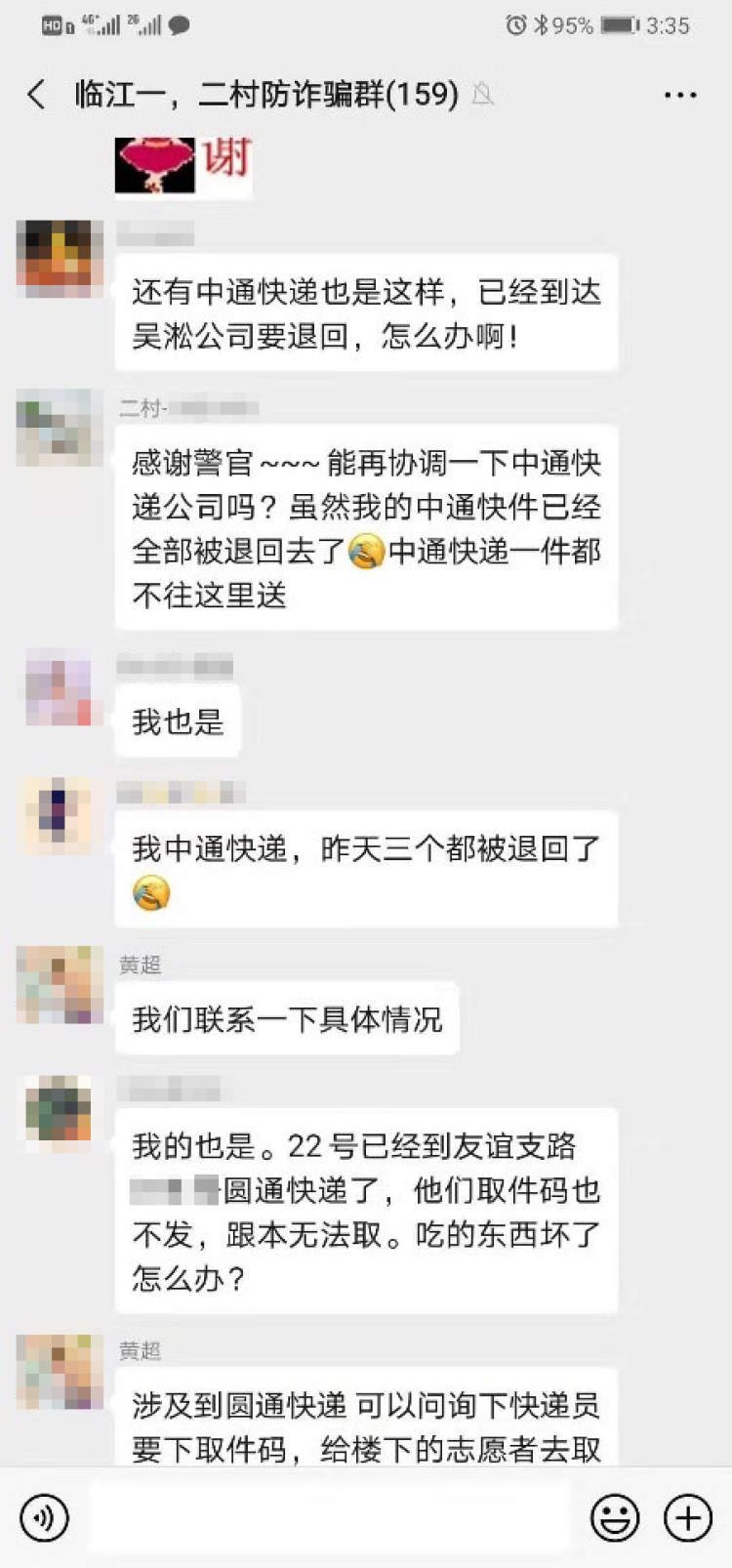Open avatar of the 感谢警官 message sender
Image resolution: width=732 pixels, height=1568 pixels.
[61, 428]
